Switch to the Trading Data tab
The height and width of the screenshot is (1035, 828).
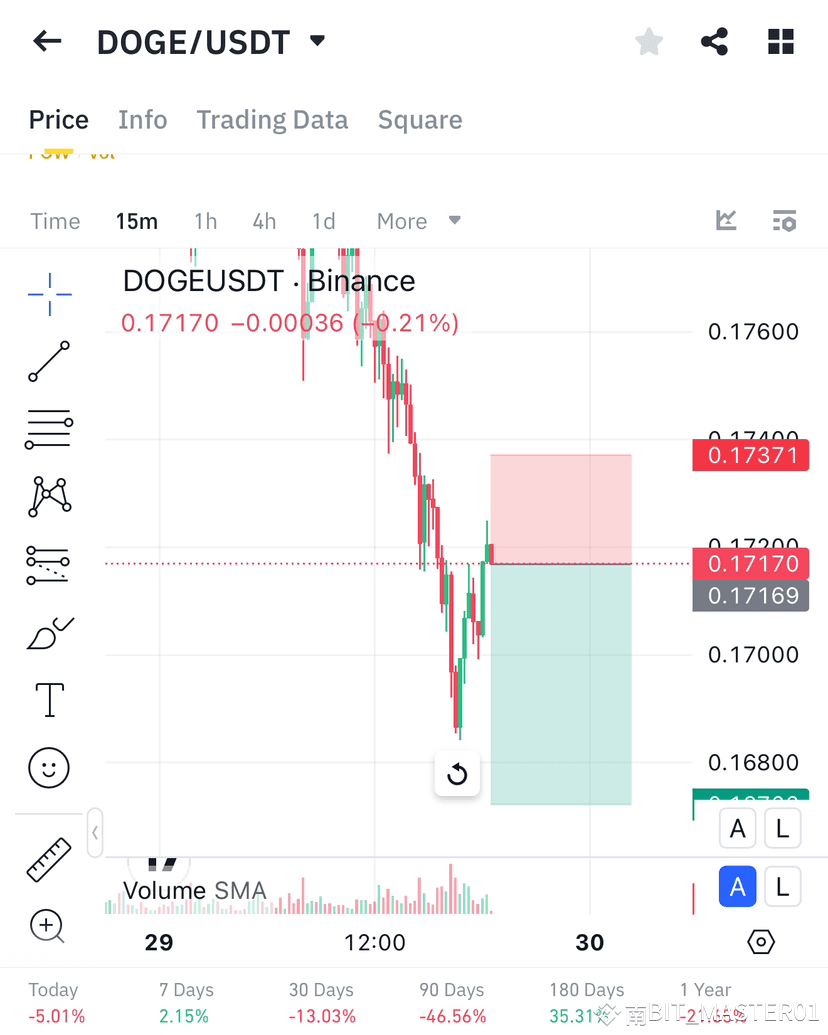coord(272,119)
